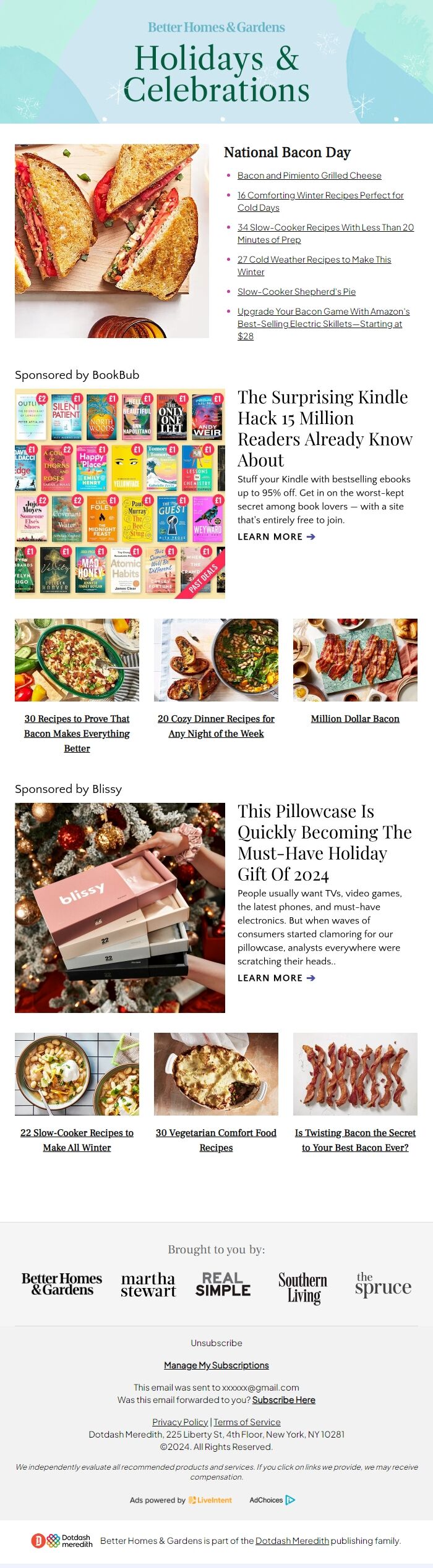Open Terms of Service
This screenshot has height=1568, width=433.
coord(247,1422)
